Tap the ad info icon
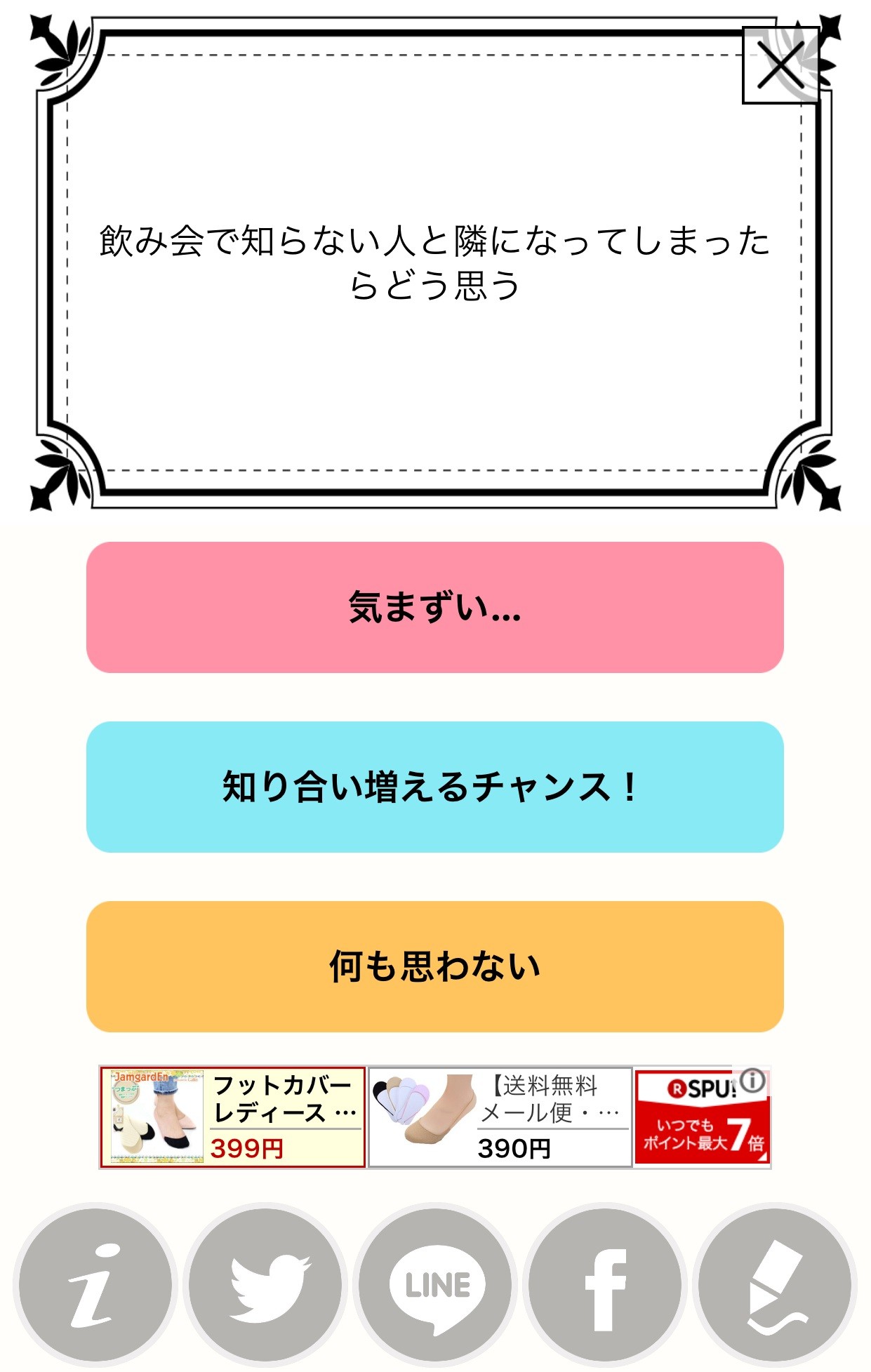 (752, 1080)
